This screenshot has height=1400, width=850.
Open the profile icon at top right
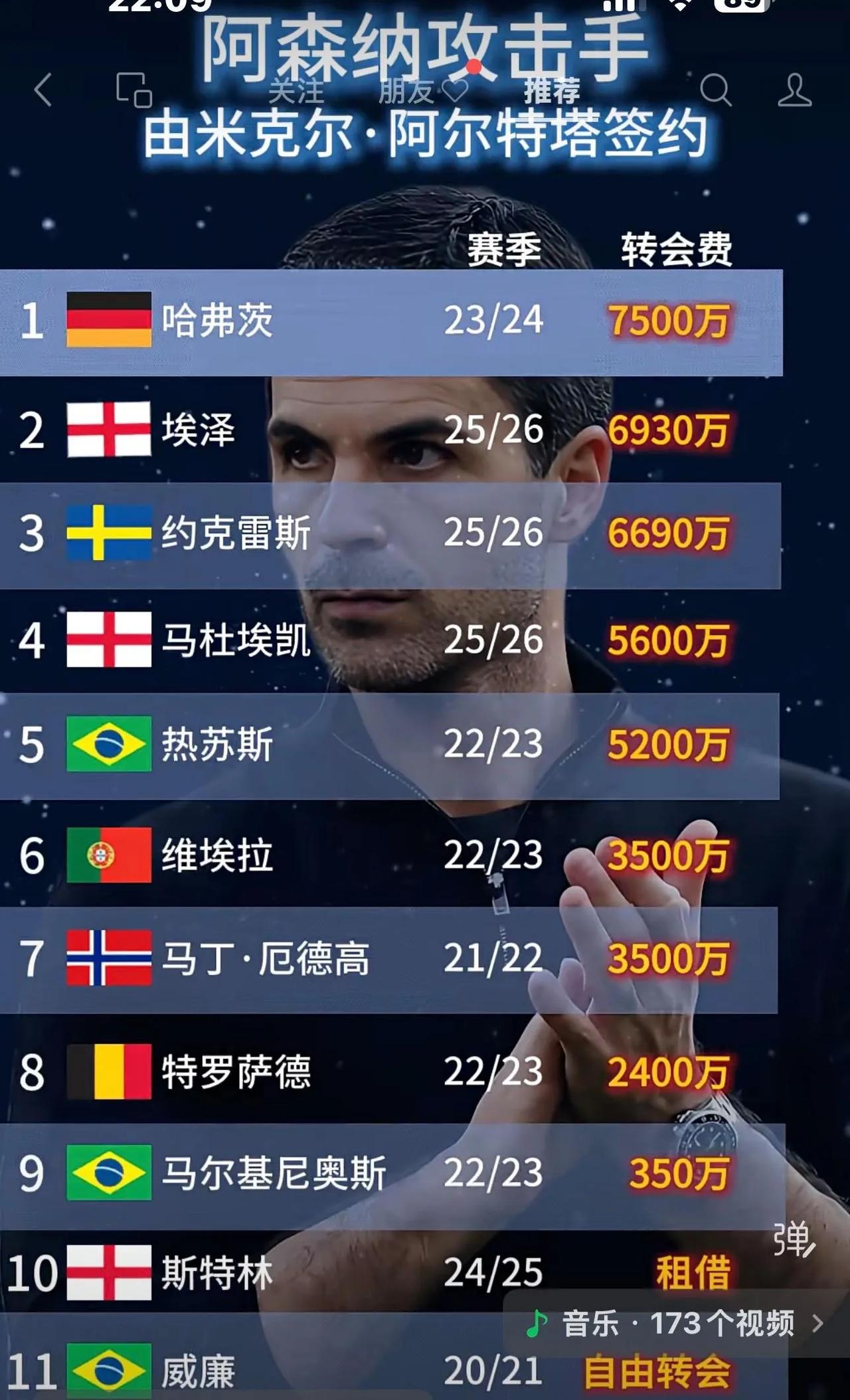click(794, 90)
